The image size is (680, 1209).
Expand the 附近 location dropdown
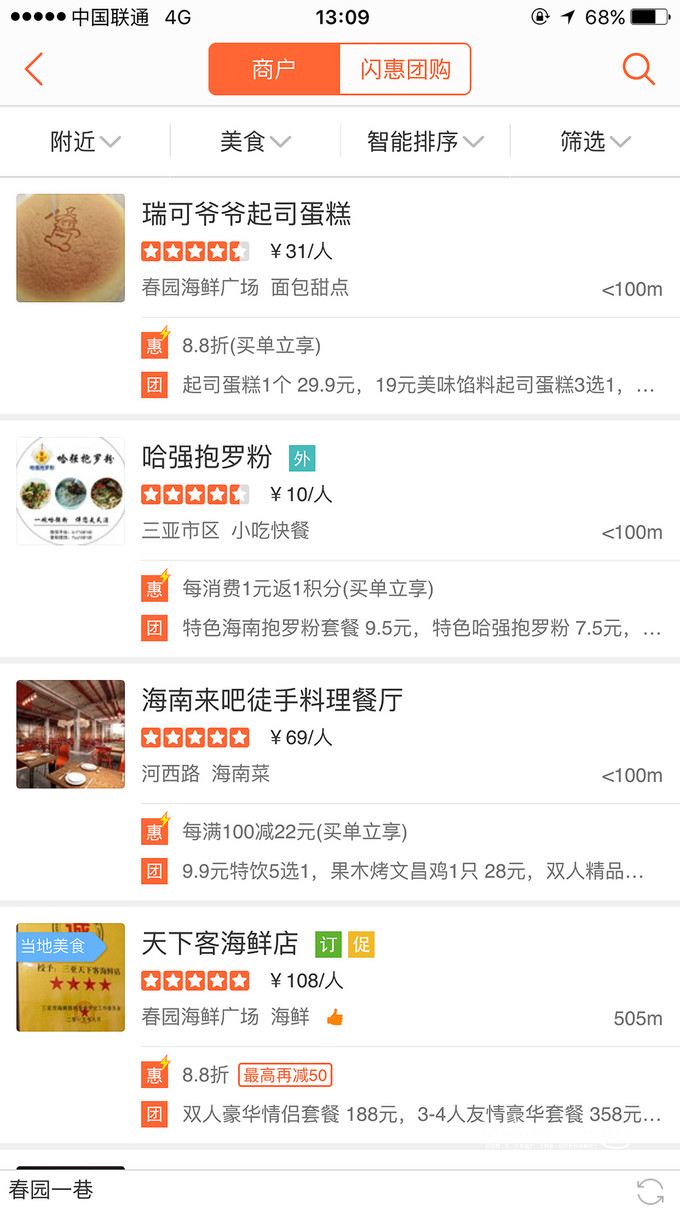pyautogui.click(x=85, y=142)
